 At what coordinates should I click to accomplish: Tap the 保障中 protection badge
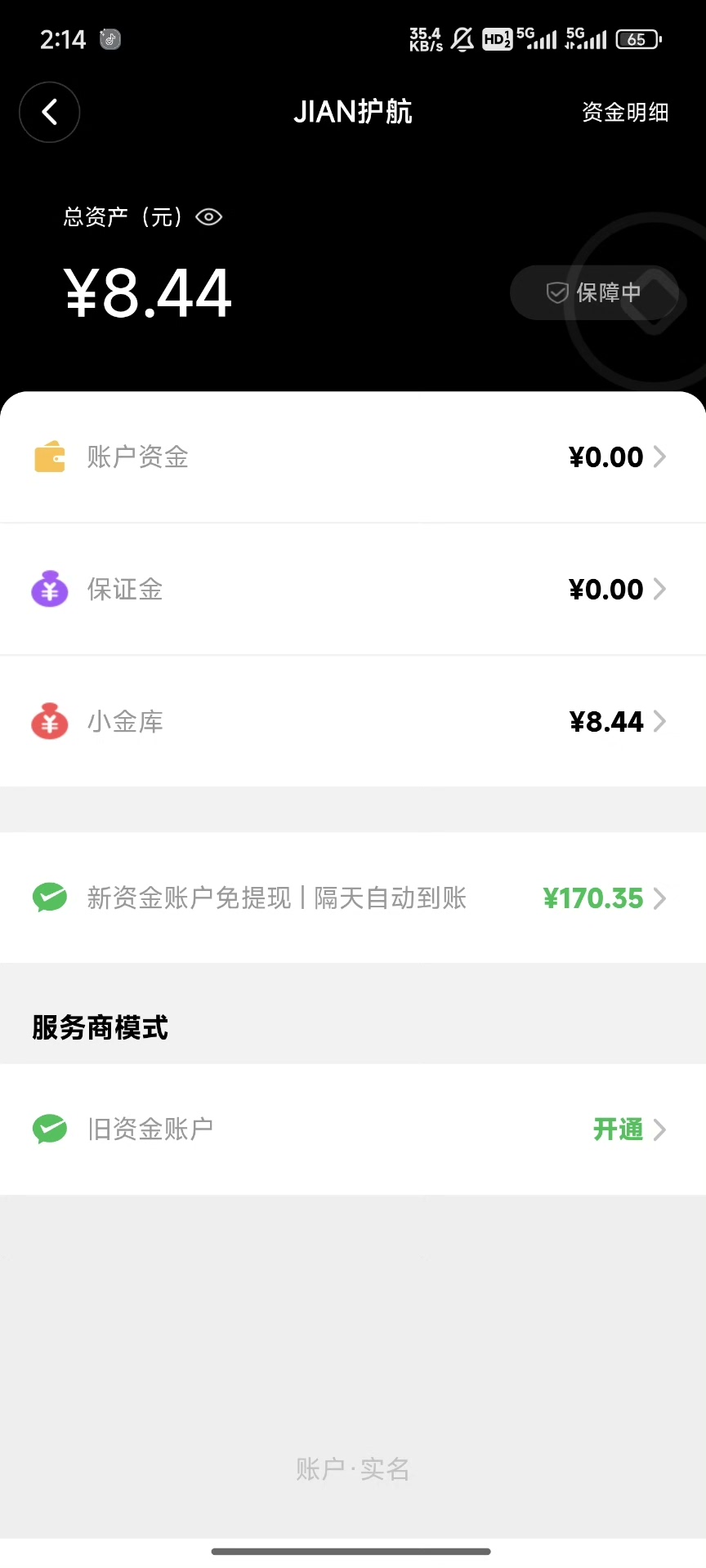point(594,292)
